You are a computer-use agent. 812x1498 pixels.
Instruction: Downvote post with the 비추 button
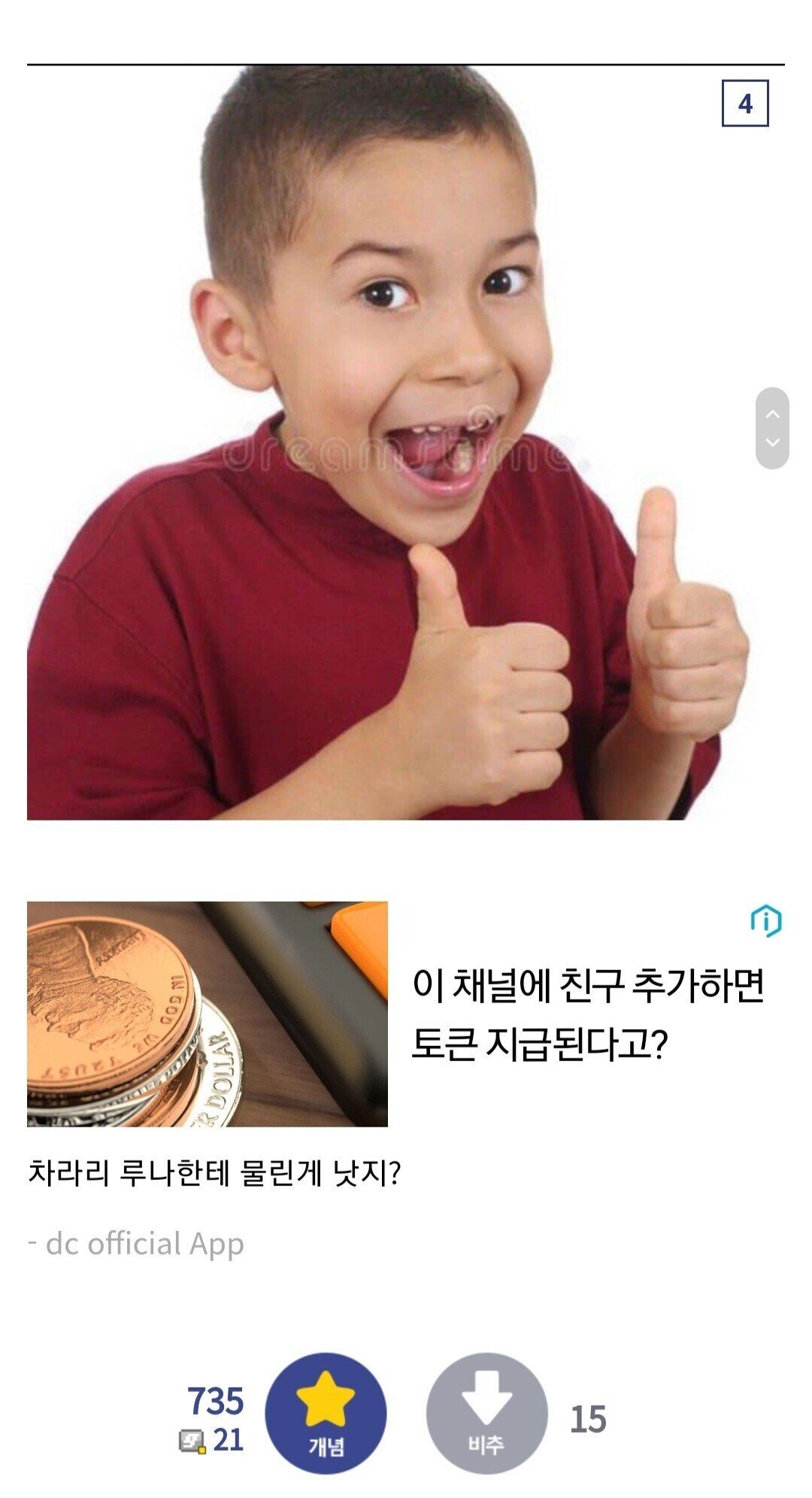click(x=486, y=1412)
